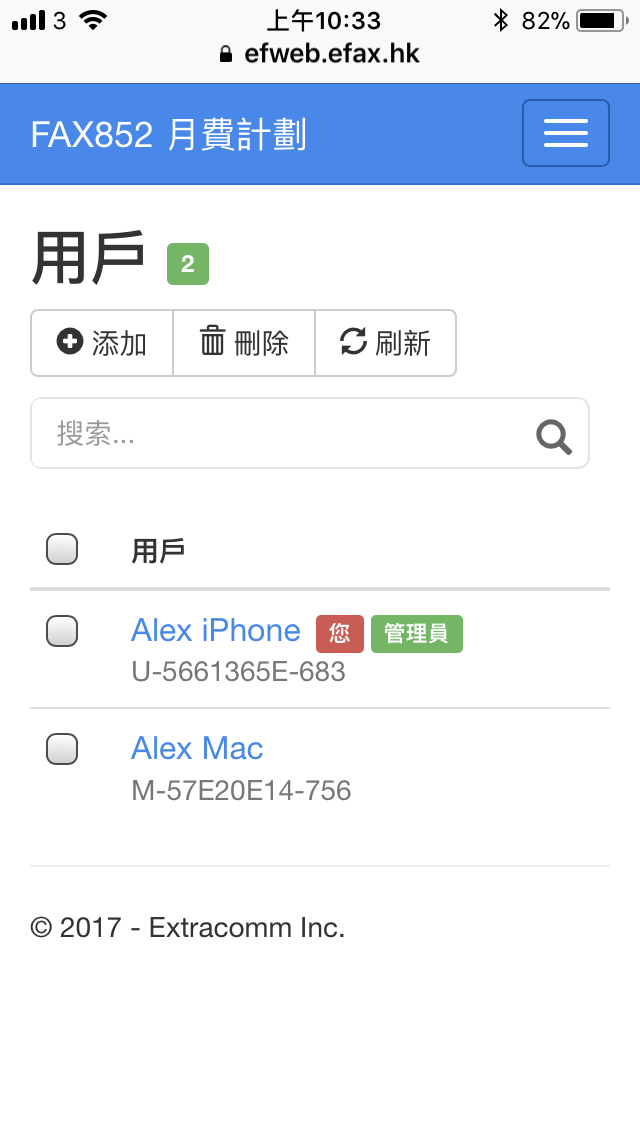
Task: Tap the 刪除 delete button
Action: [244, 343]
